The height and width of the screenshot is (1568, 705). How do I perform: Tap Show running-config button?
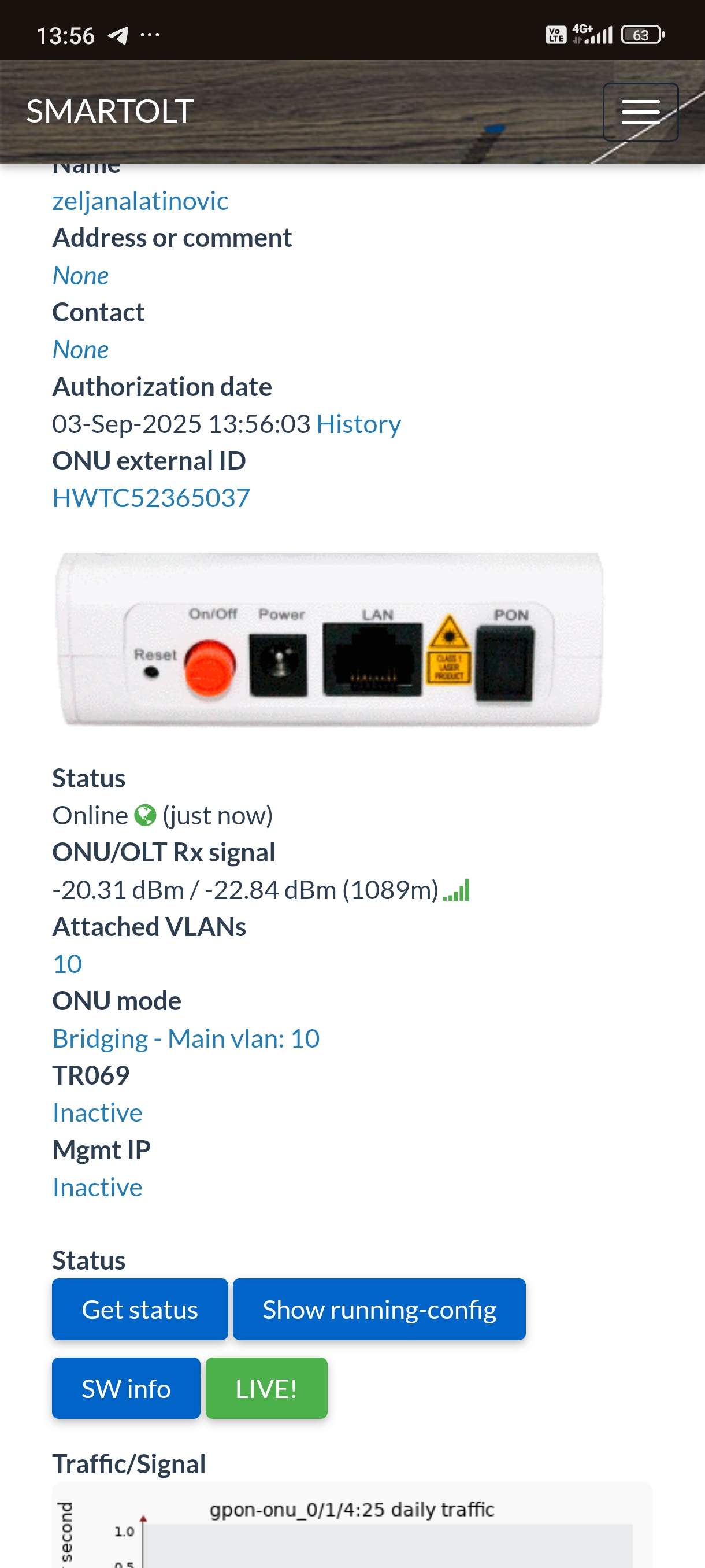[379, 1310]
